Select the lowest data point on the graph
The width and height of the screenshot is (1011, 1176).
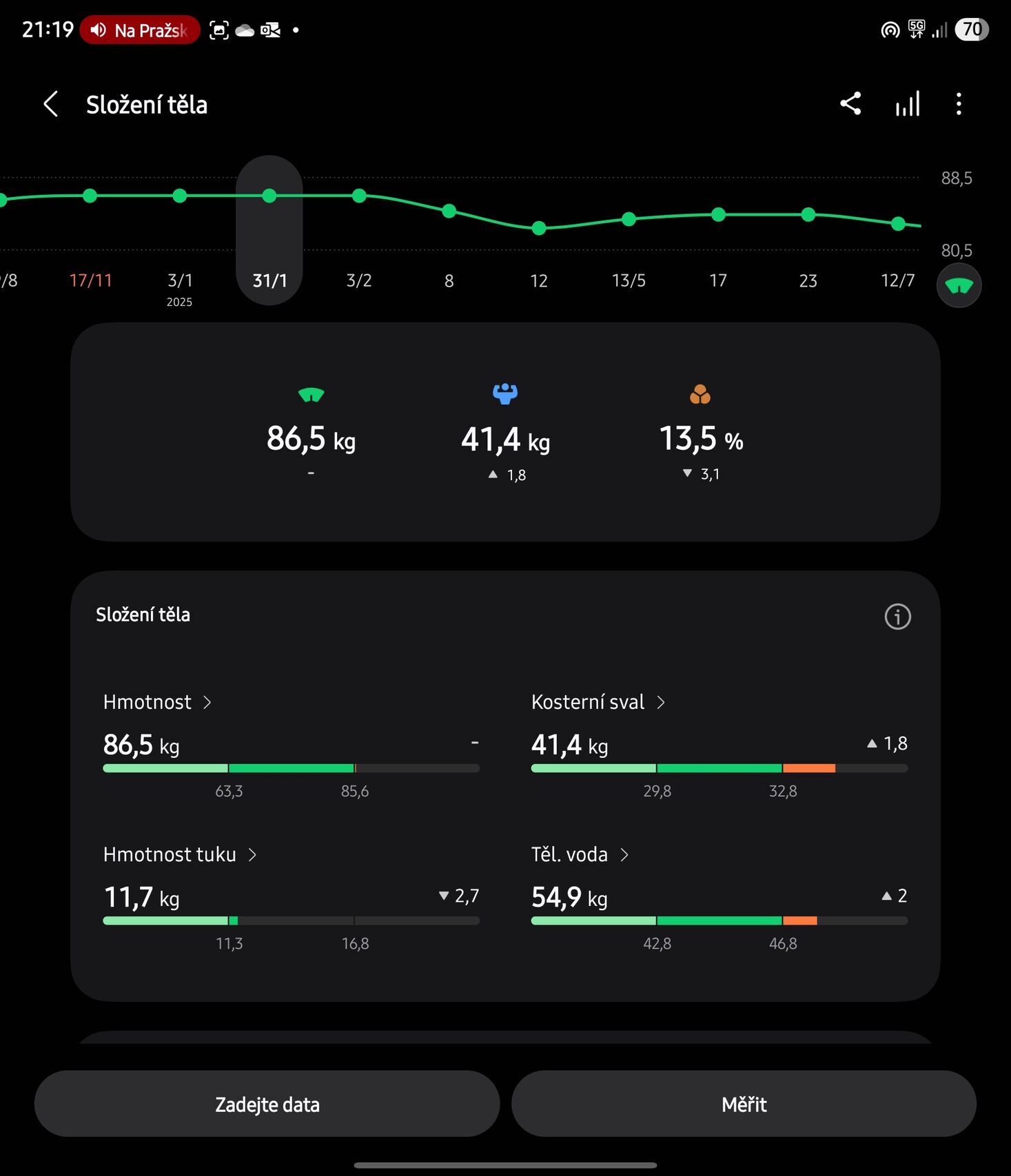pyautogui.click(x=538, y=227)
